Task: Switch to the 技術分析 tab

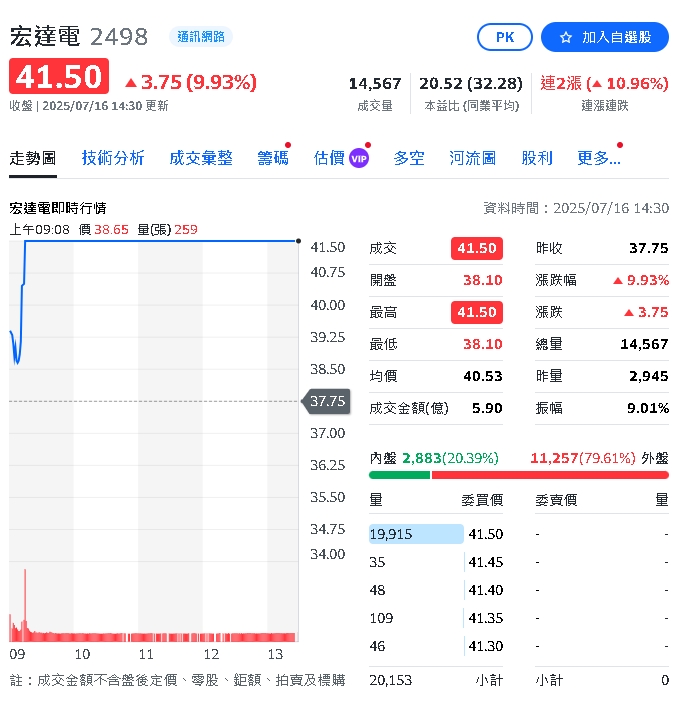Action: pos(113,158)
